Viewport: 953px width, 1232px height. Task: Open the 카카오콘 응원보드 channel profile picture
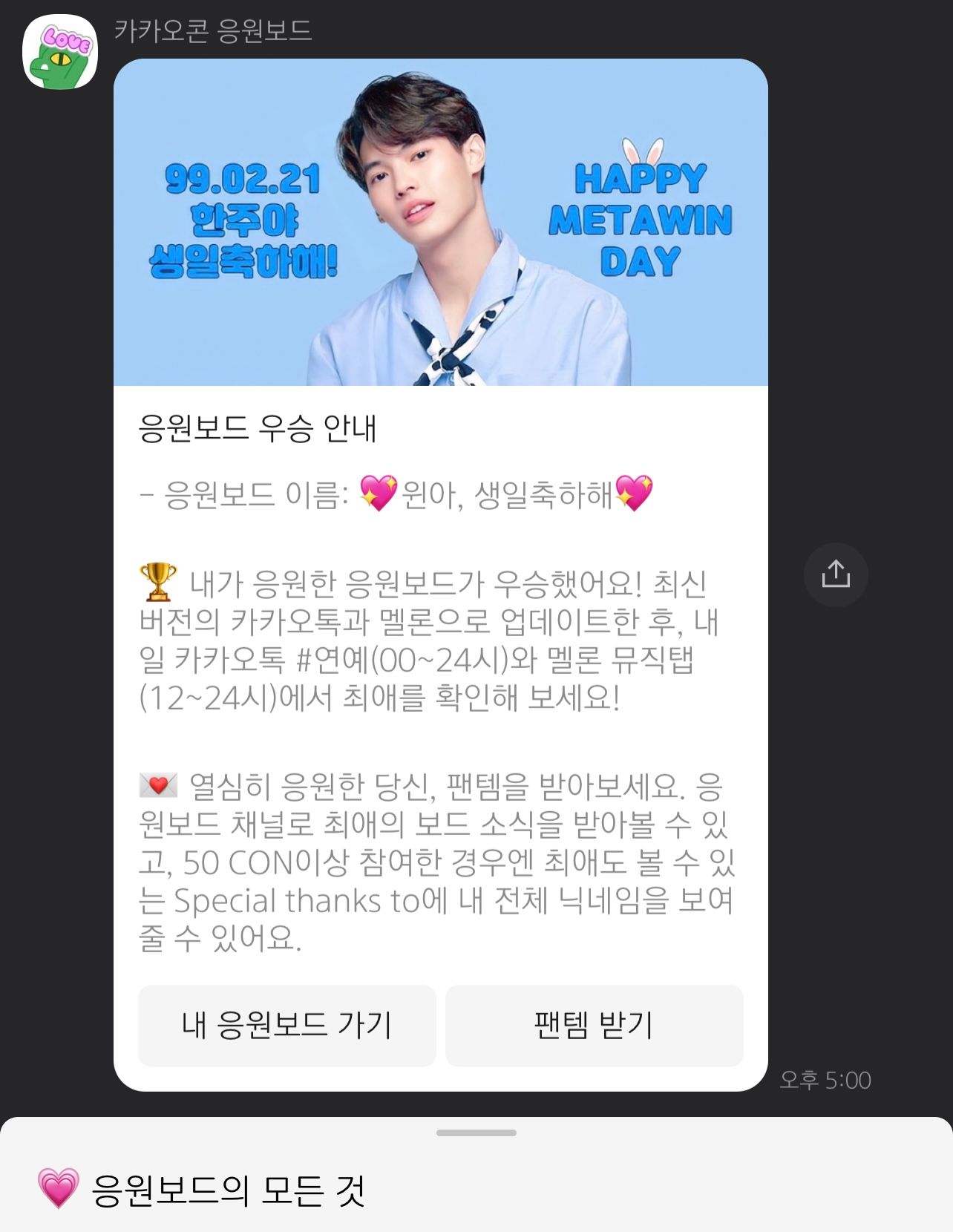(x=59, y=51)
